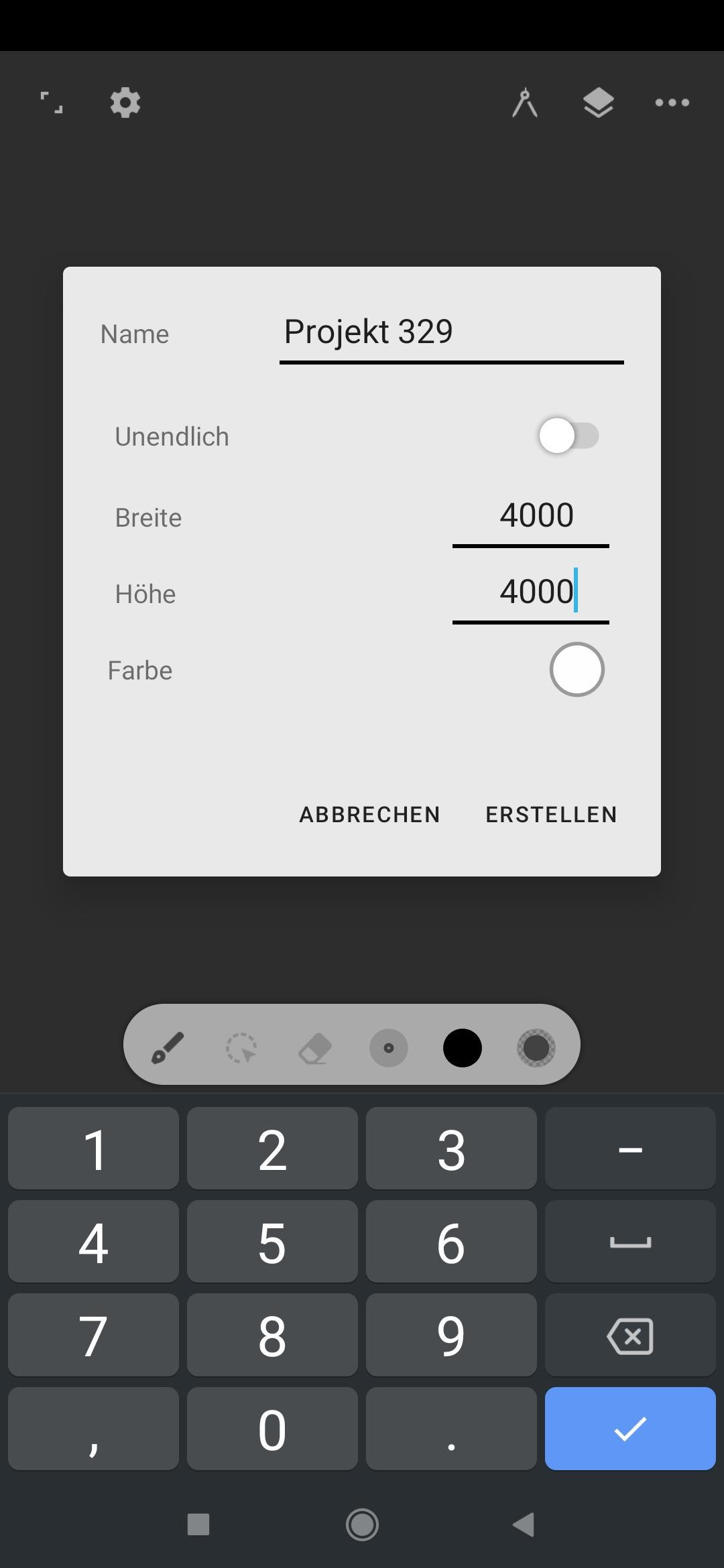Toggle the Unendlich switch
The height and width of the screenshot is (1568, 724).
point(568,436)
